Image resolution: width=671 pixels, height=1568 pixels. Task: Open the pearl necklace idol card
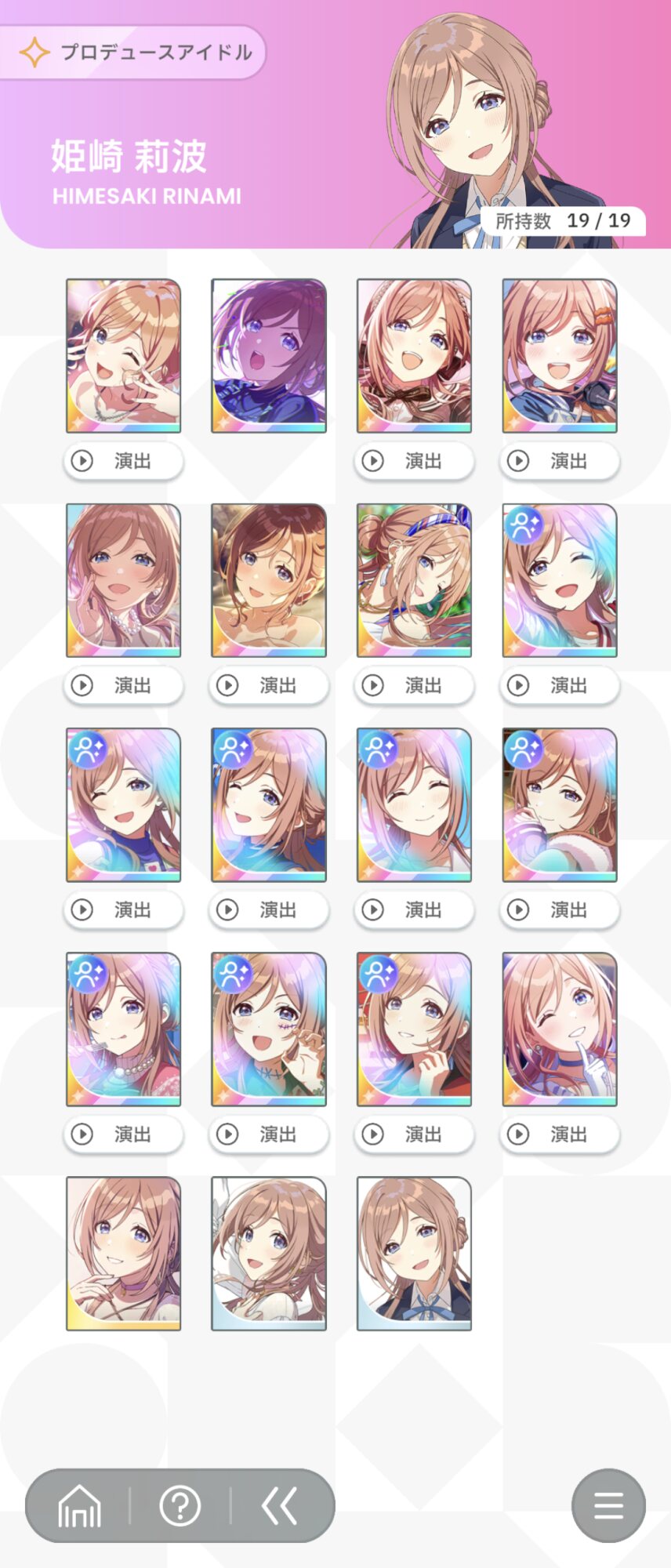pos(124,580)
